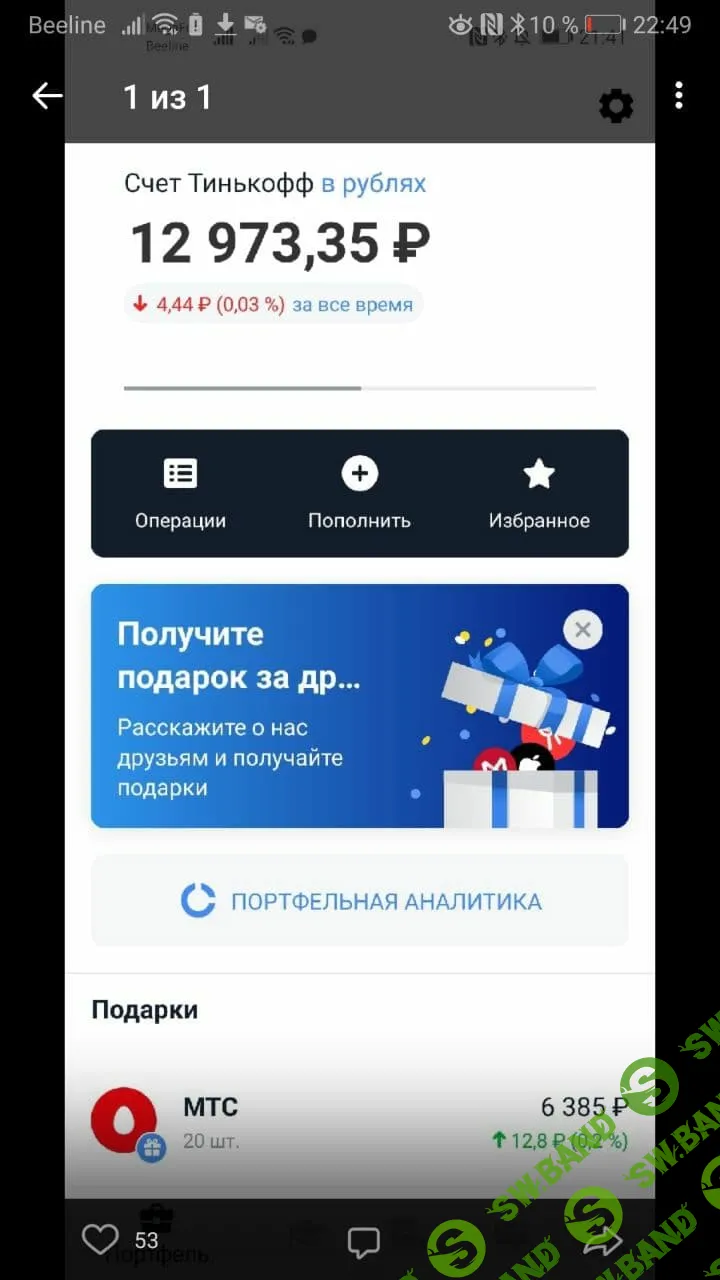Select the 'Подарки' section header
The width and height of the screenshot is (720, 1280).
[x=144, y=1010]
